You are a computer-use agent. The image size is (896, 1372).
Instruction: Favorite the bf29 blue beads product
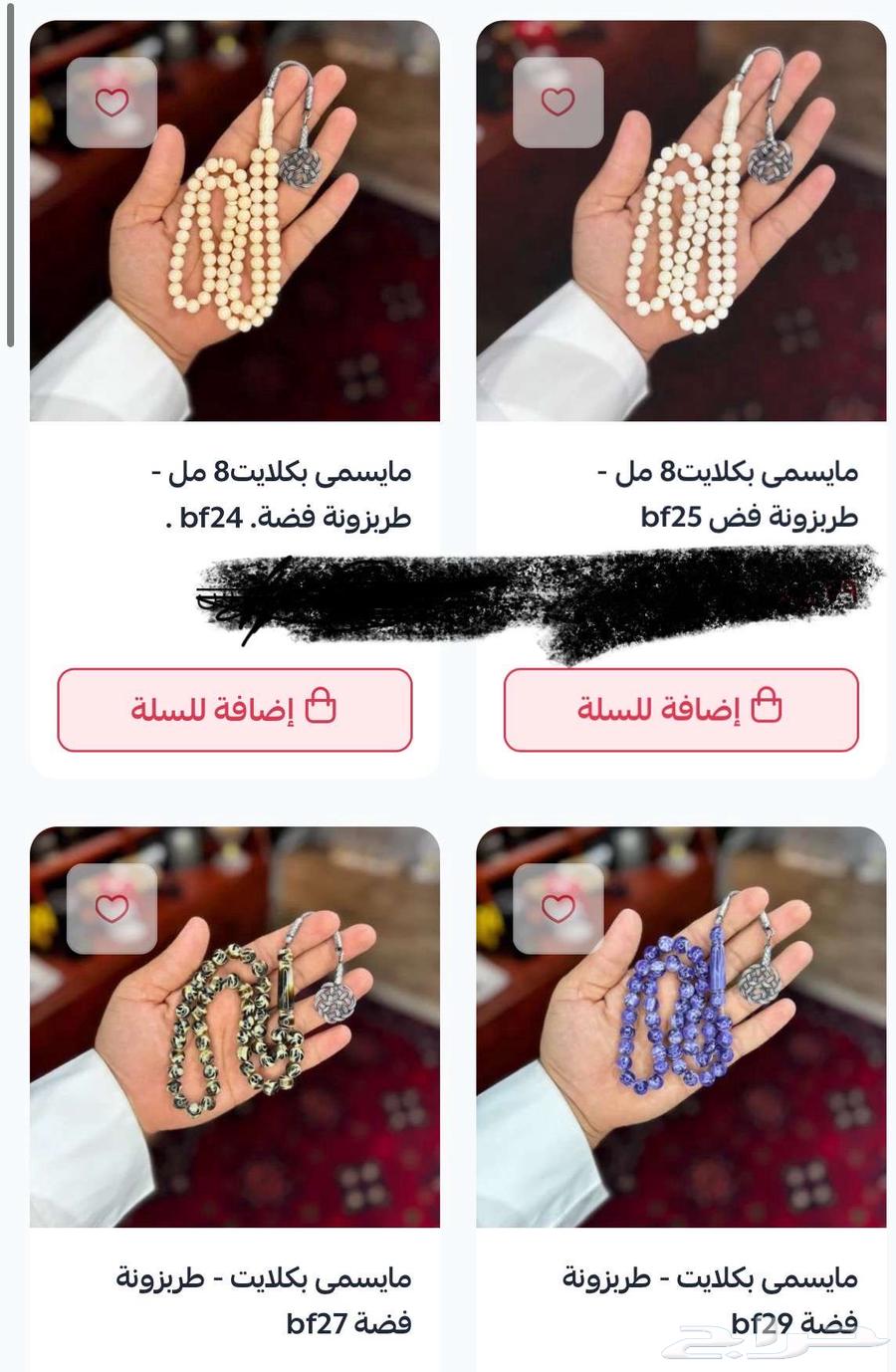pos(558,908)
